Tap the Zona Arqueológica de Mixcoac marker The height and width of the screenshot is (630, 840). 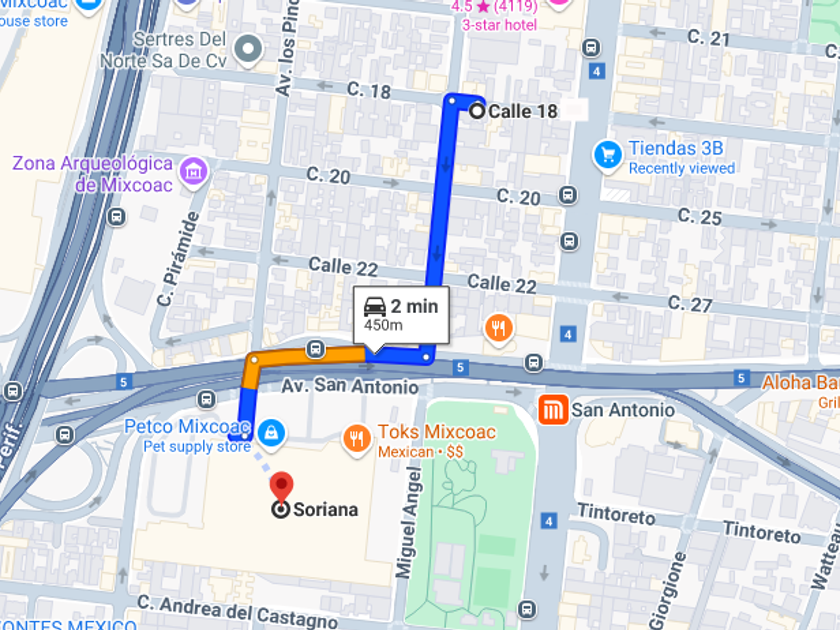[194, 172]
